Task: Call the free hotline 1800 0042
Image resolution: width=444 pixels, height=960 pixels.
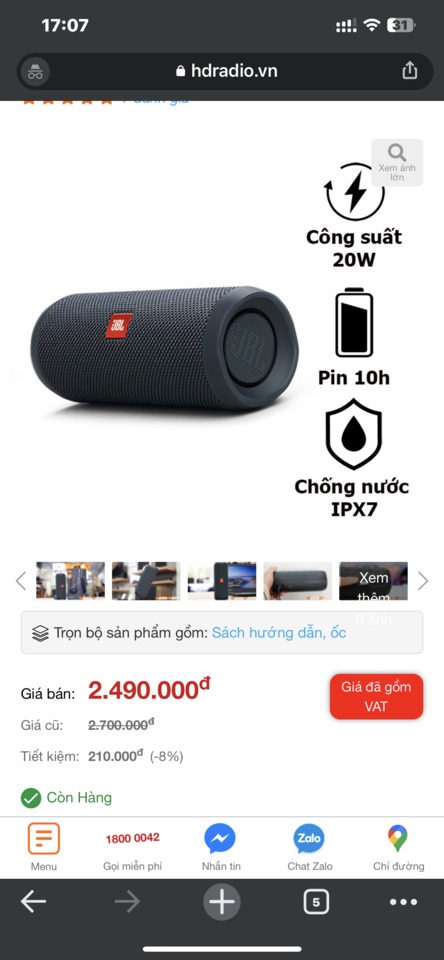Action: [x=133, y=847]
